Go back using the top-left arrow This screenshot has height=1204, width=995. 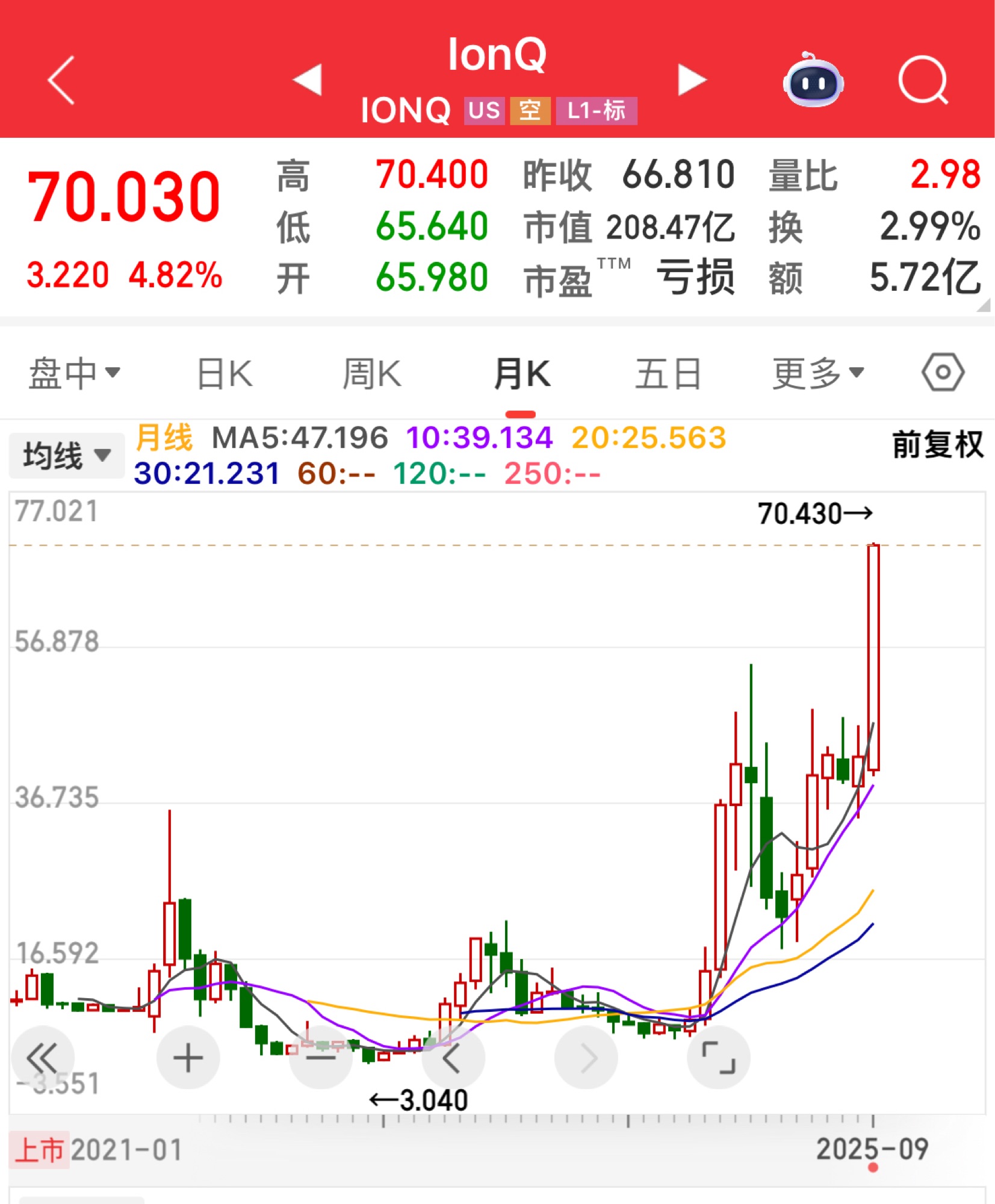61,80
